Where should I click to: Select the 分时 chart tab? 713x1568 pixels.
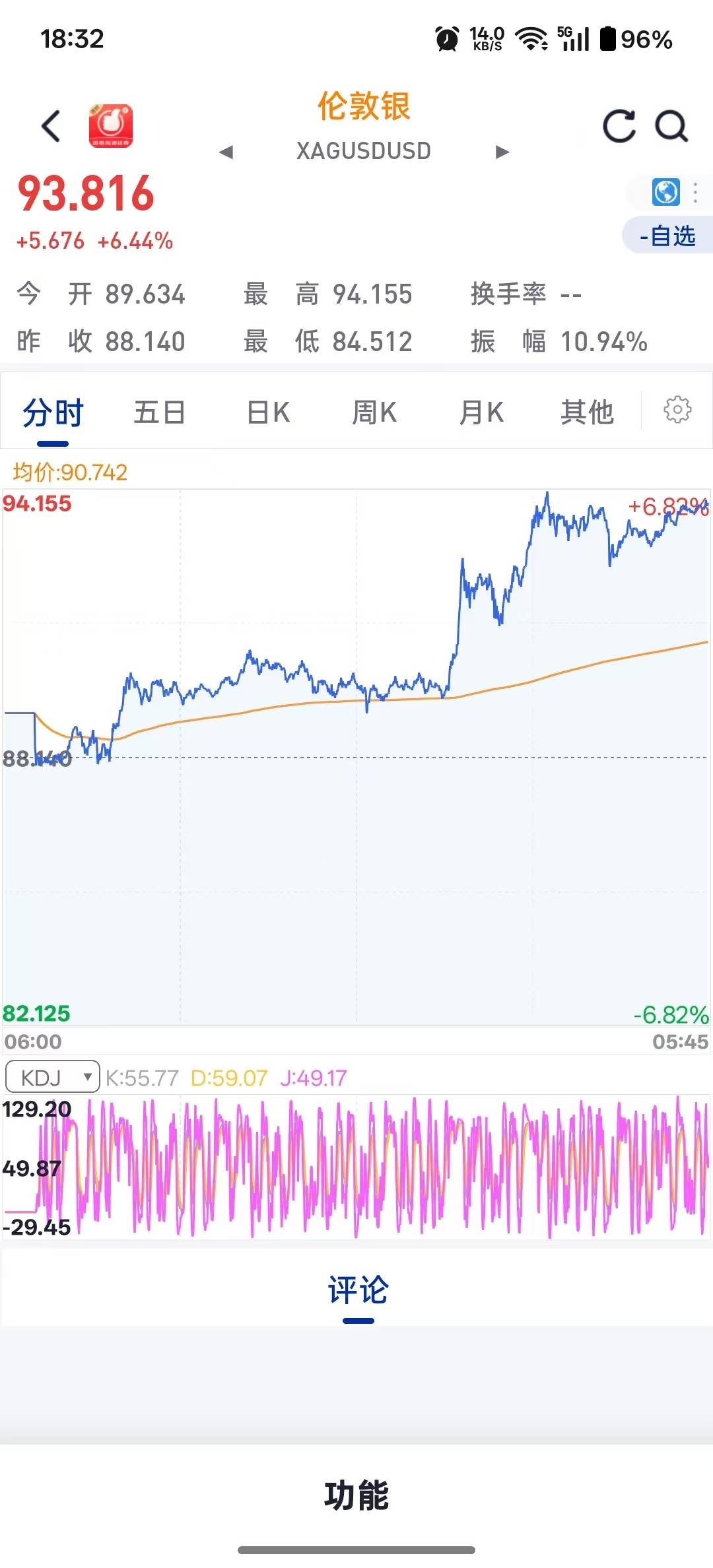coord(53,413)
